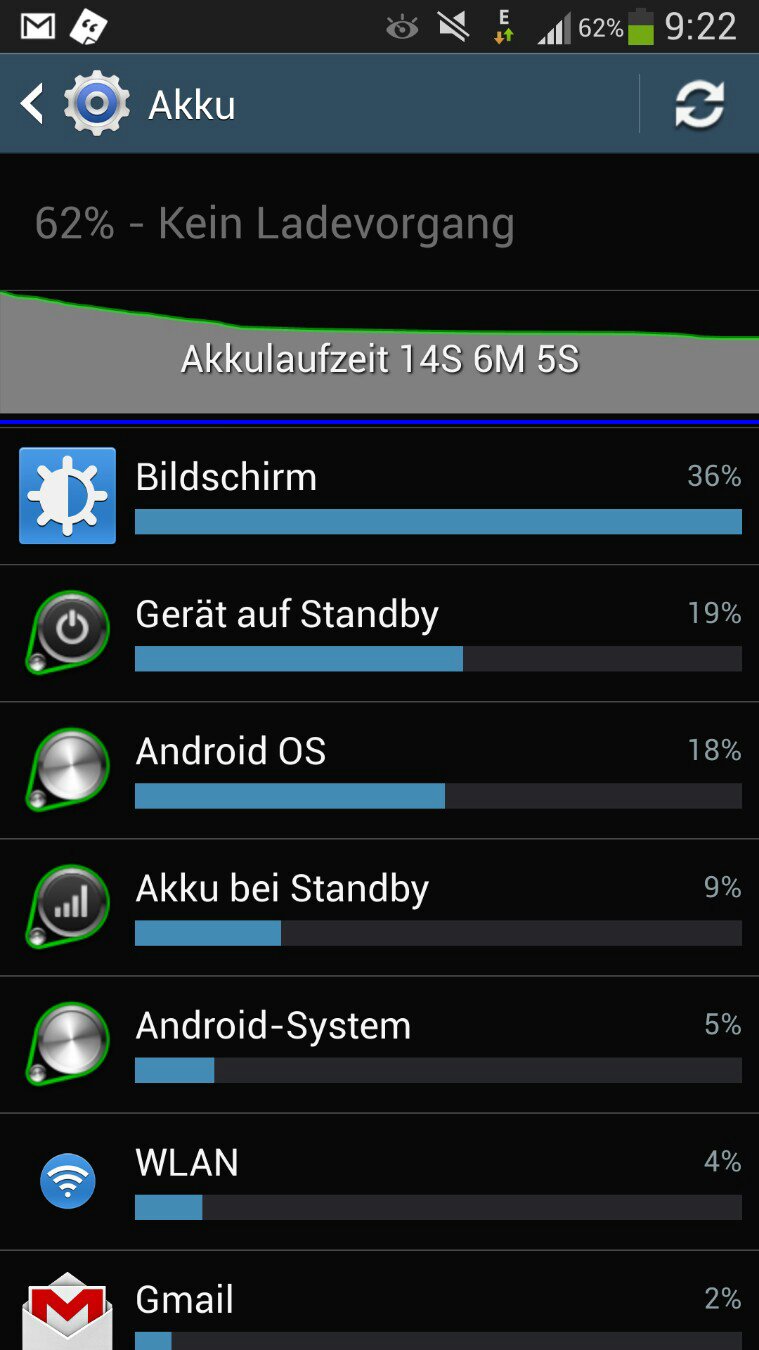Select the Android OS entry
Viewport: 759px width, 1350px height.
[x=379, y=771]
